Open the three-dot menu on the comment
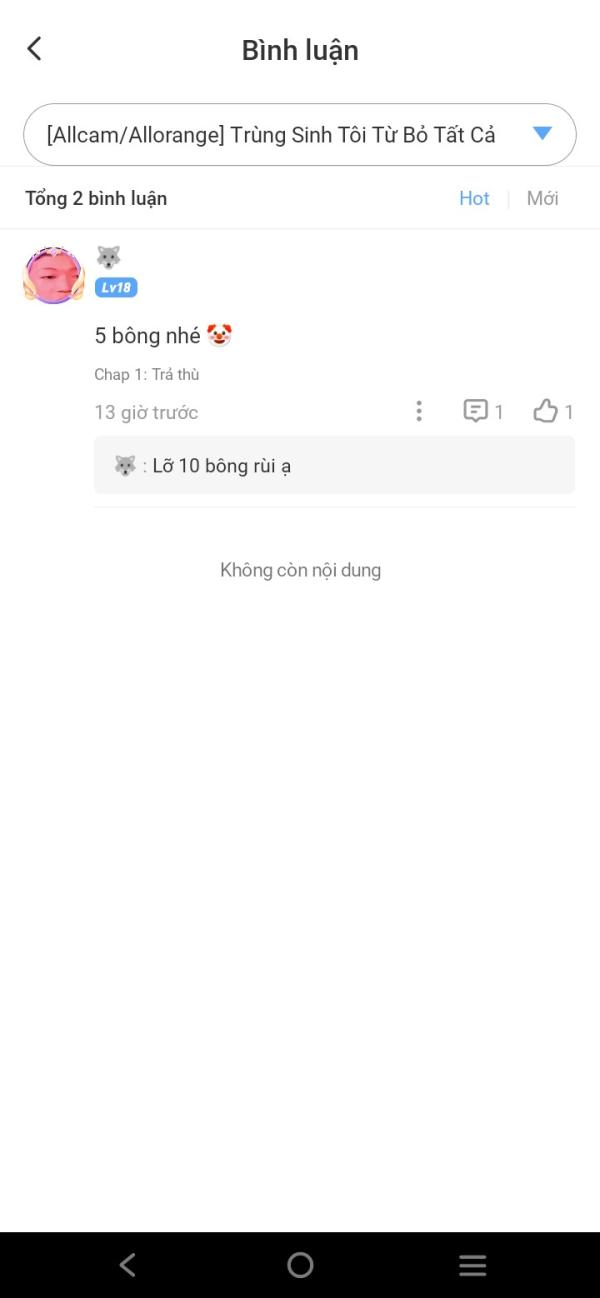Viewport: 600px width, 1298px height. click(419, 411)
